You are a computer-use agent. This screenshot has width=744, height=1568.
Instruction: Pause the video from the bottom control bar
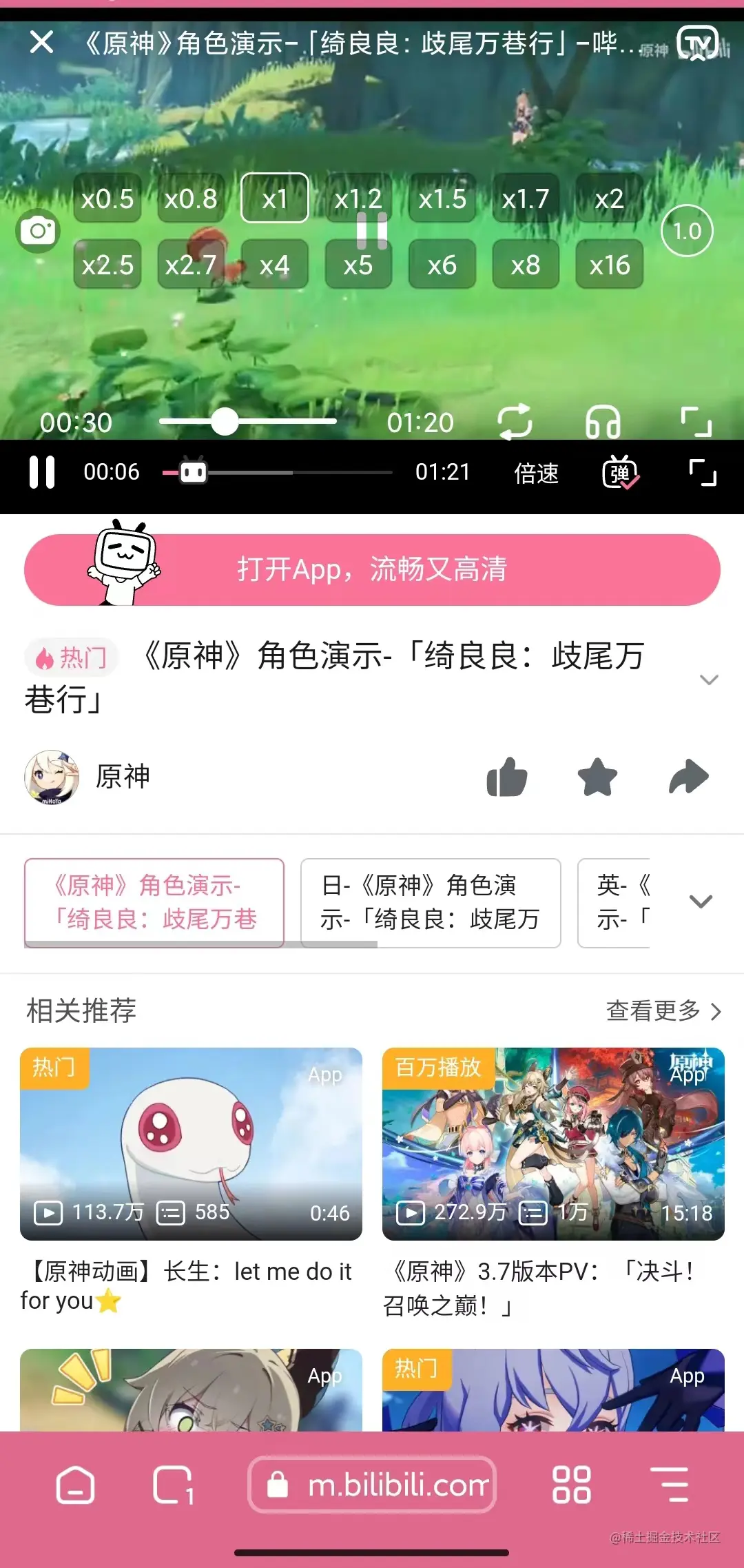point(42,473)
